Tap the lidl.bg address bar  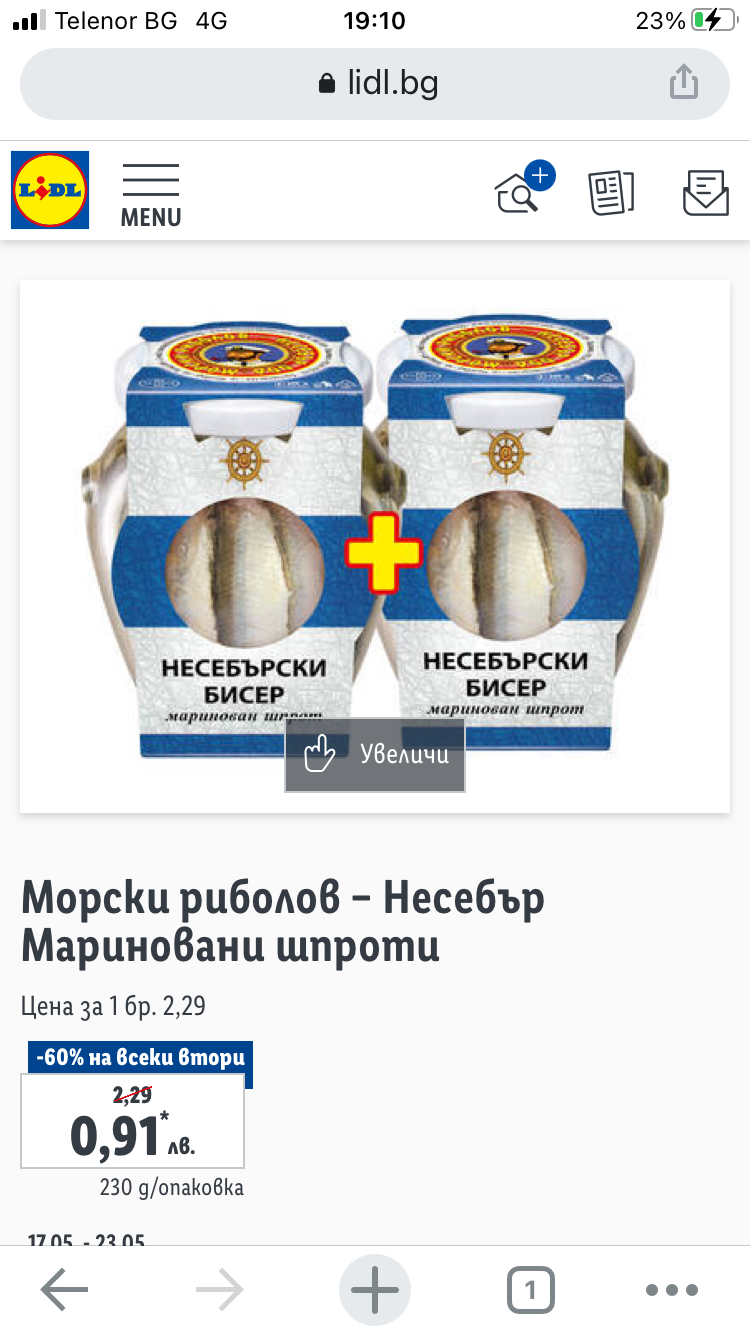(375, 84)
